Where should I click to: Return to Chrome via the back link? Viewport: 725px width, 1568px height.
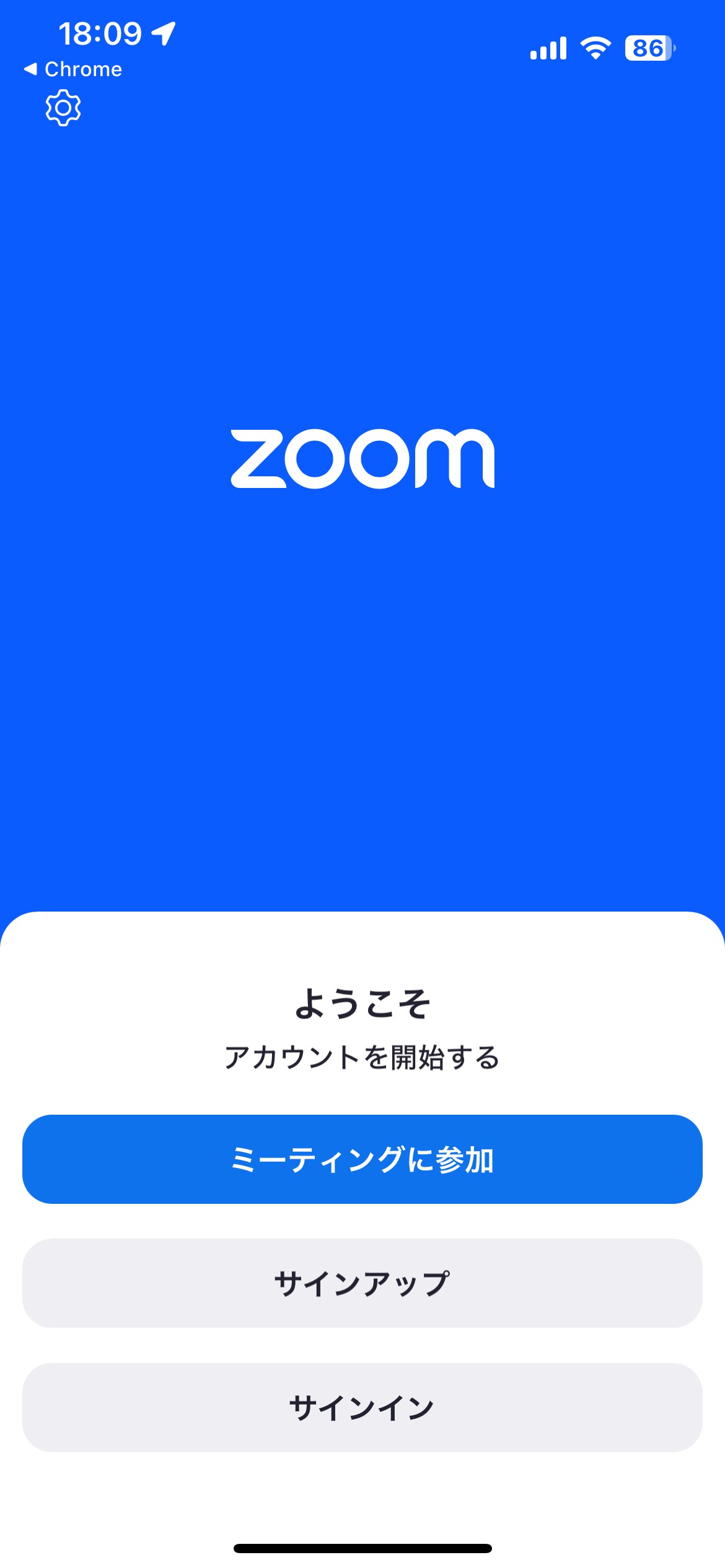point(73,69)
